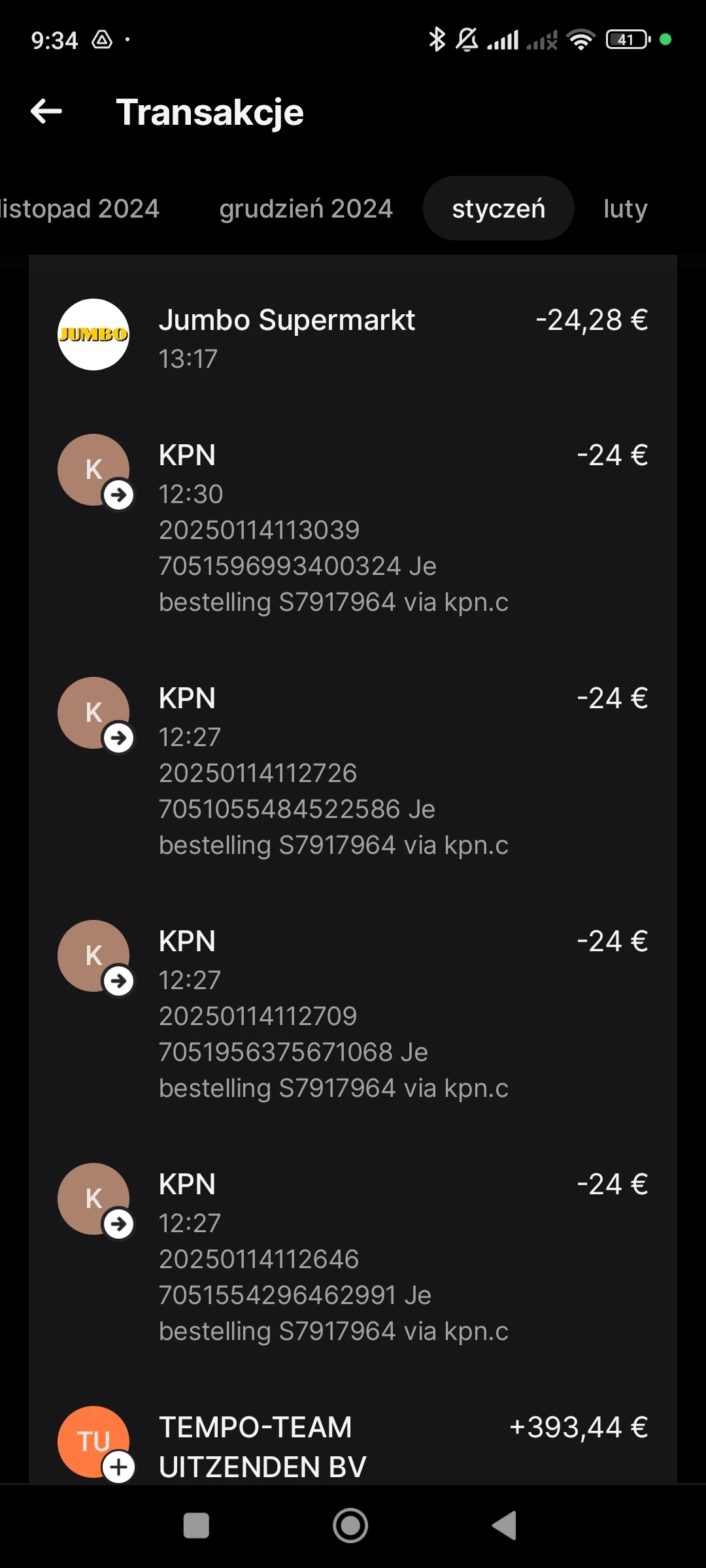Open the TEMPO-TEAM UITZENDEN BV payment

click(x=353, y=1444)
